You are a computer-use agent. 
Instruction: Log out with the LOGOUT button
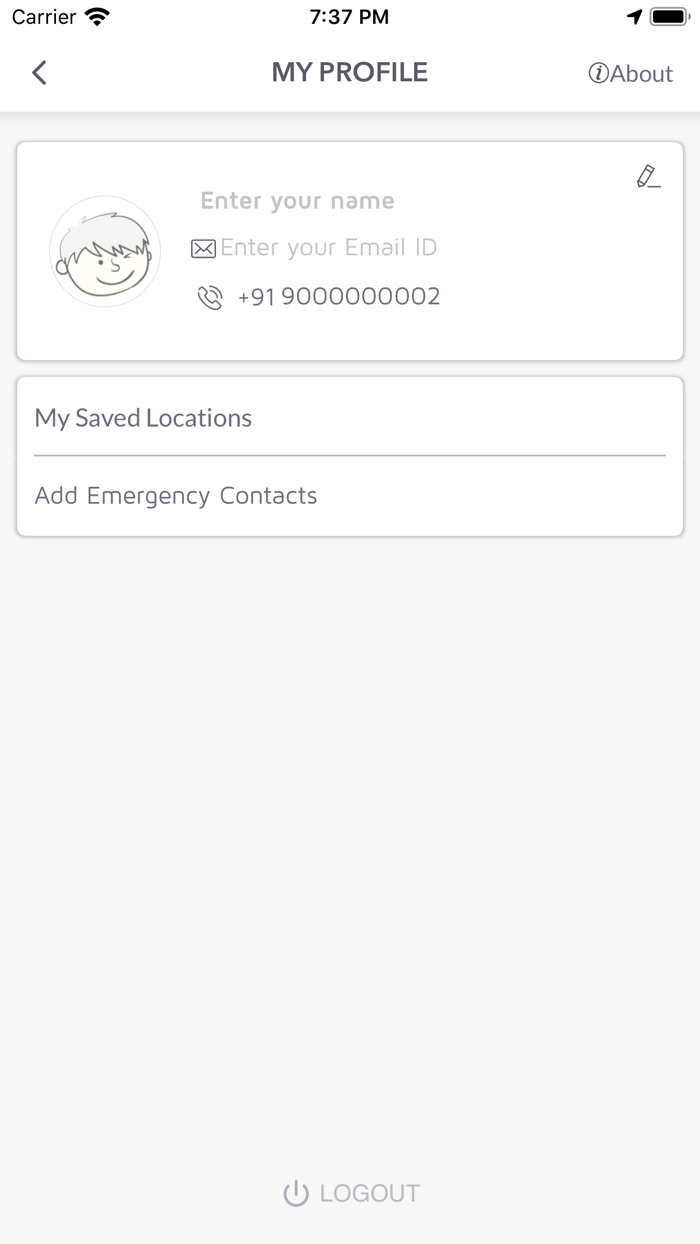point(351,1193)
